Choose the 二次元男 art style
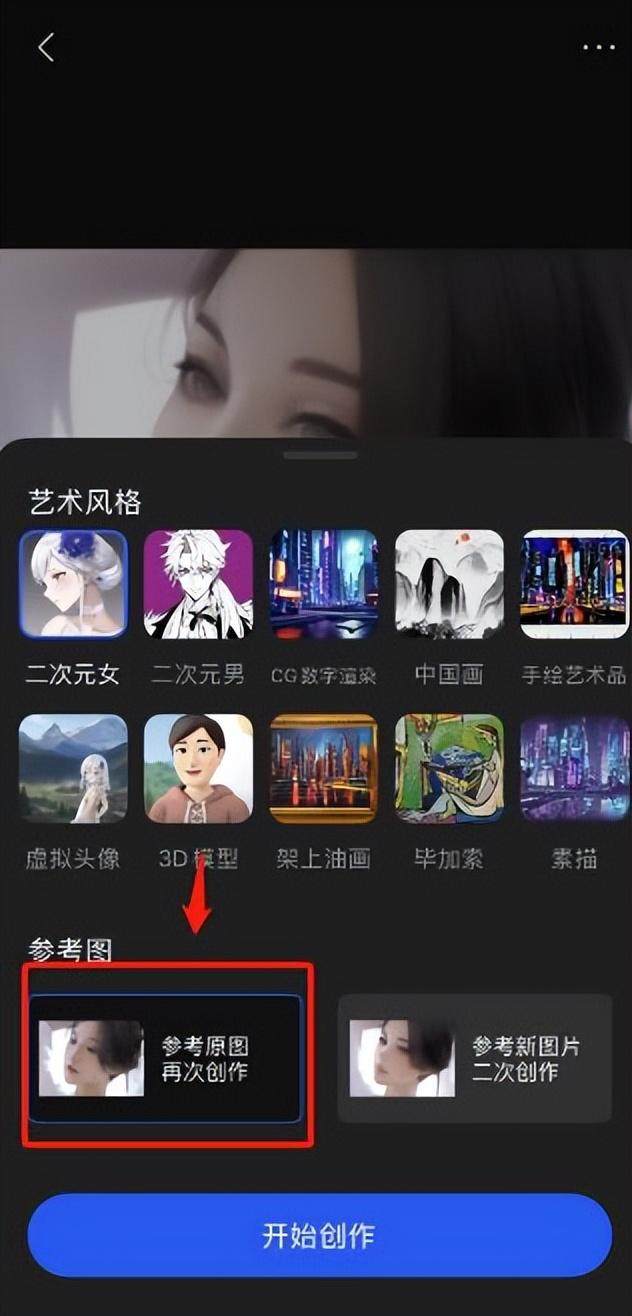The width and height of the screenshot is (632, 1316). [x=198, y=584]
